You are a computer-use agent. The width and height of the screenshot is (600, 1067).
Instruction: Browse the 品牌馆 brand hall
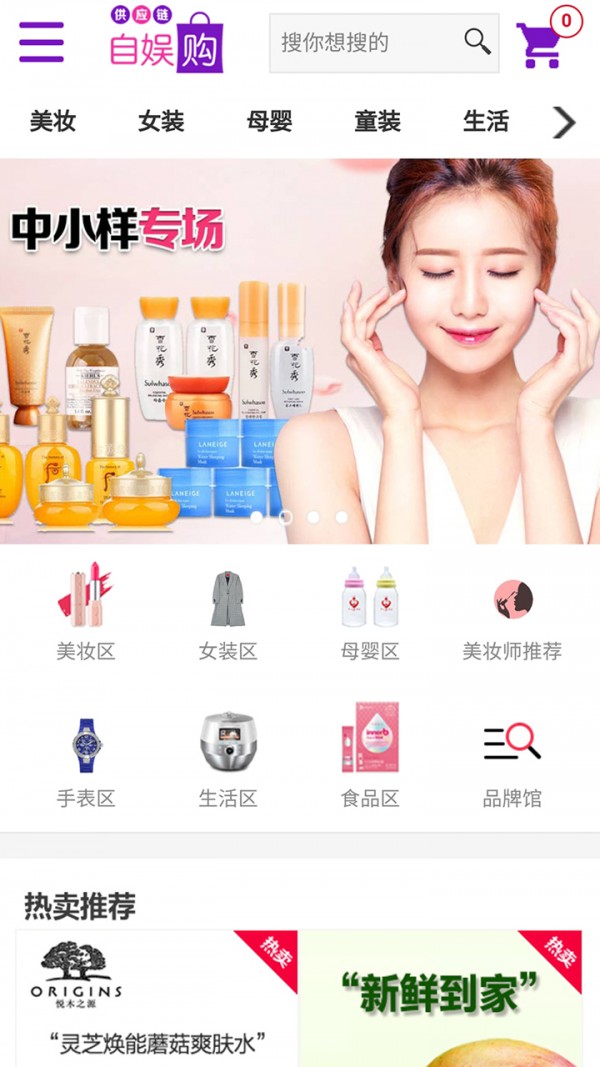(512, 758)
